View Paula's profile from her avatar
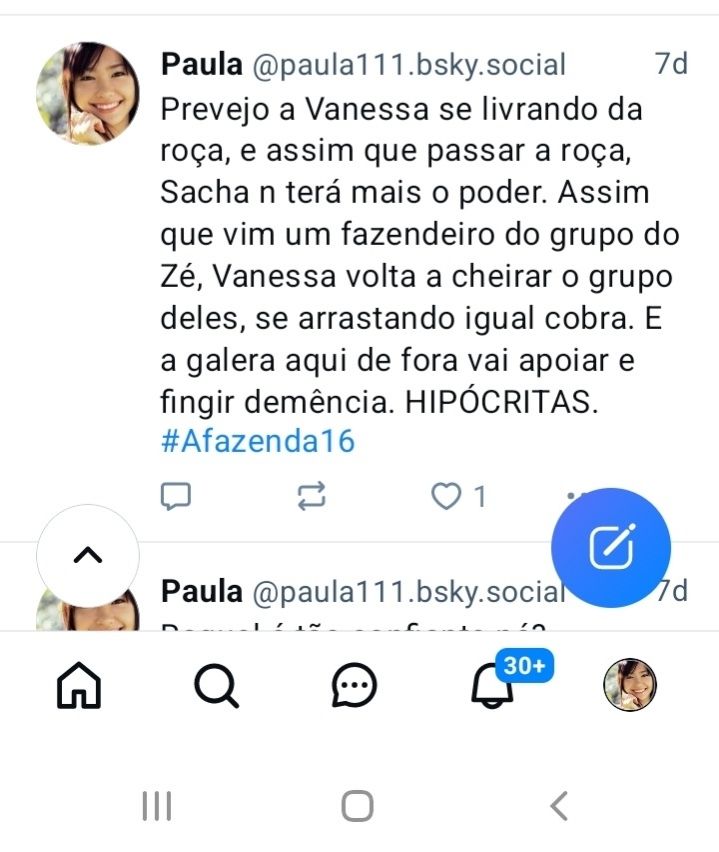This screenshot has height=852, width=719. tap(88, 94)
